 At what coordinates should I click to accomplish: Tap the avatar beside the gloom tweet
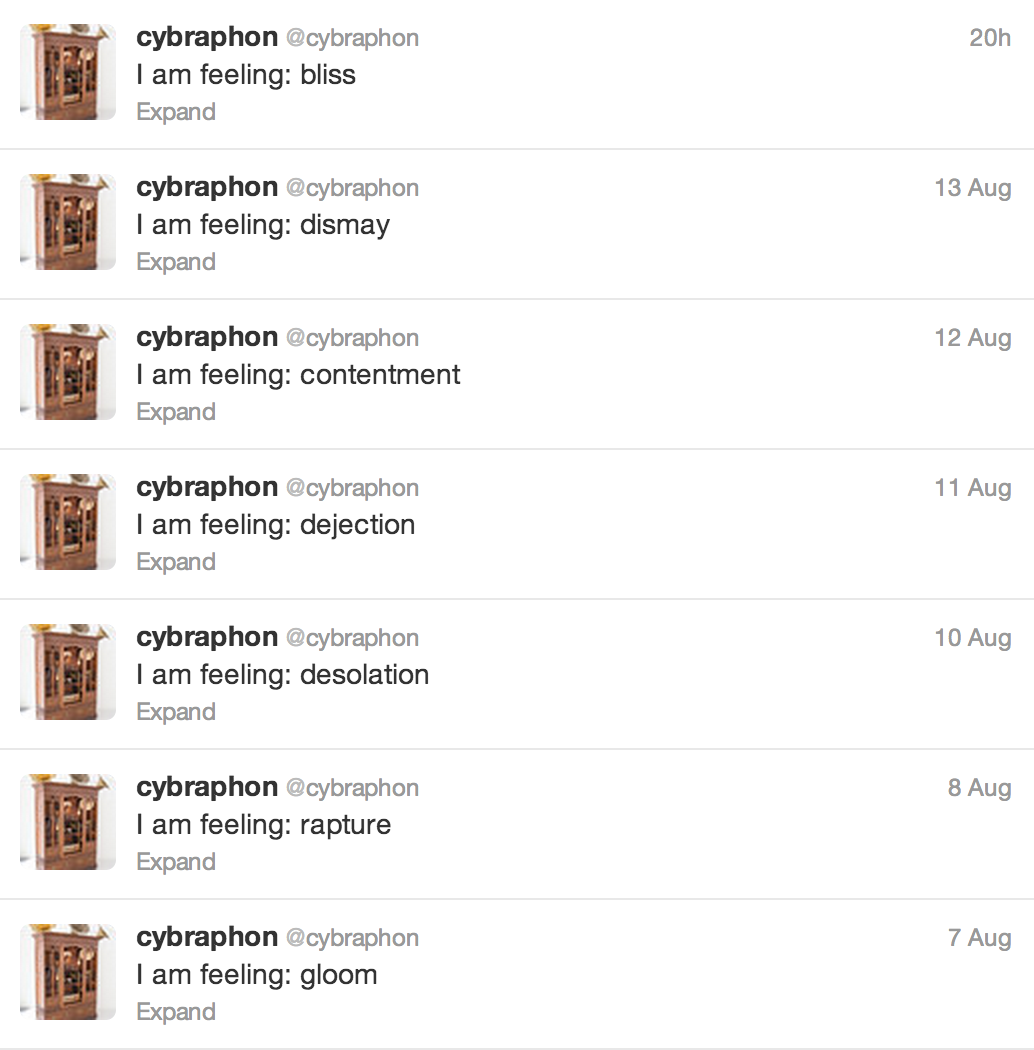68,972
